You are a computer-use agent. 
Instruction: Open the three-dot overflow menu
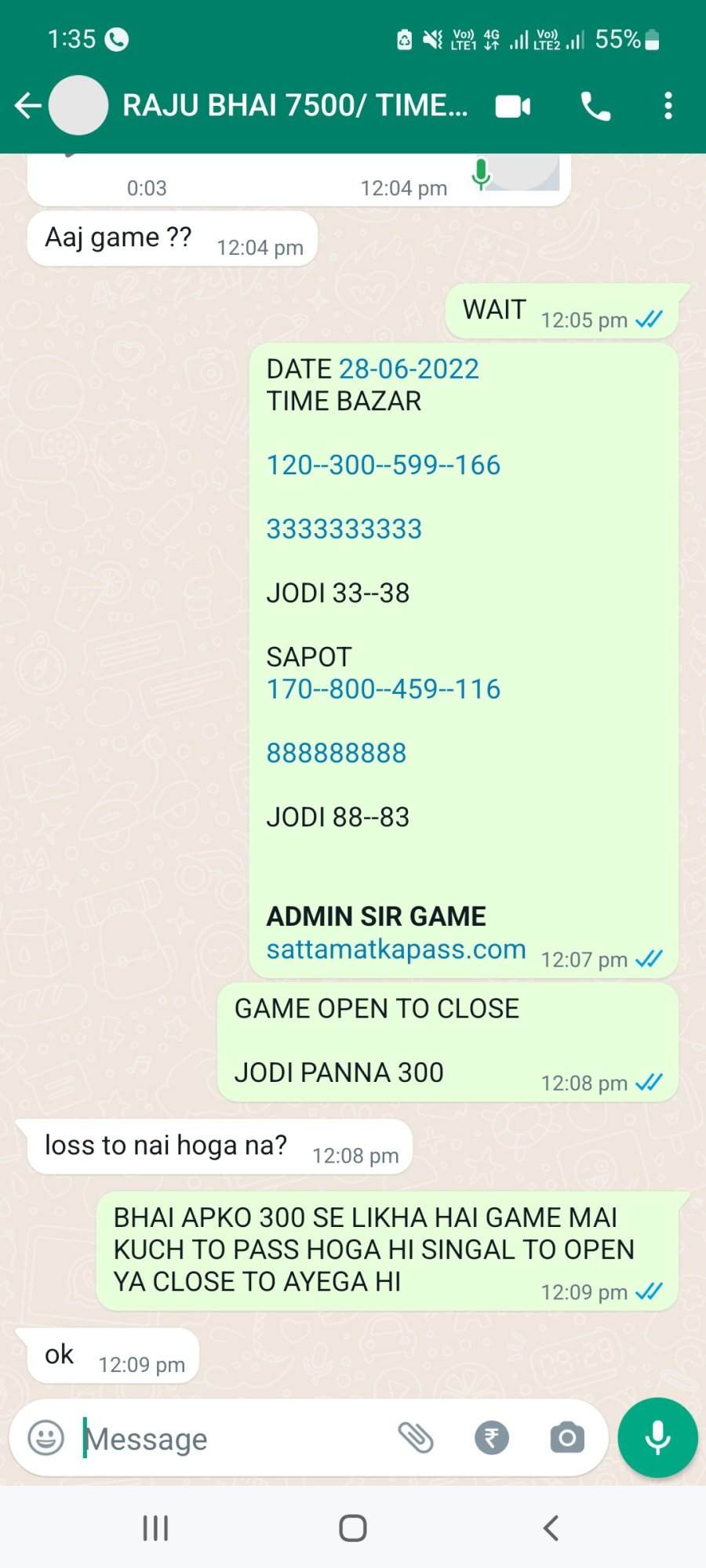pos(668,106)
